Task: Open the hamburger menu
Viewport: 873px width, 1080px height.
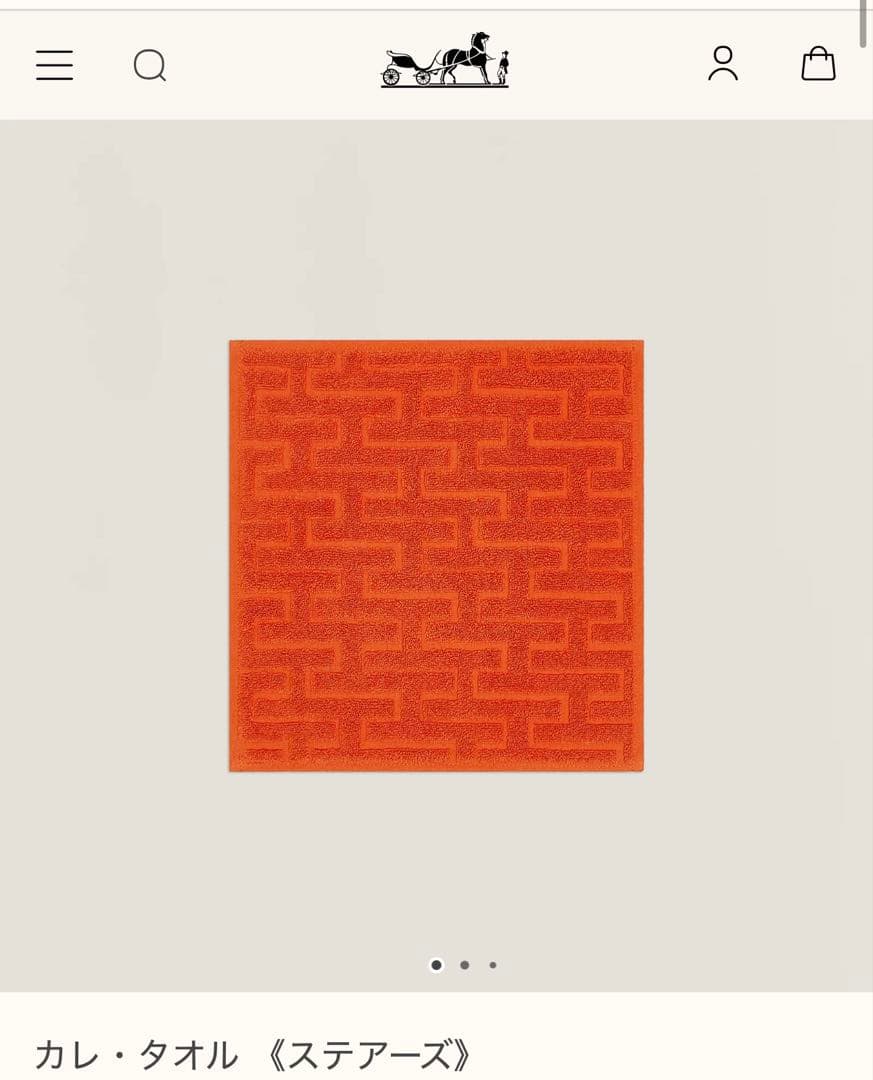Action: click(54, 65)
